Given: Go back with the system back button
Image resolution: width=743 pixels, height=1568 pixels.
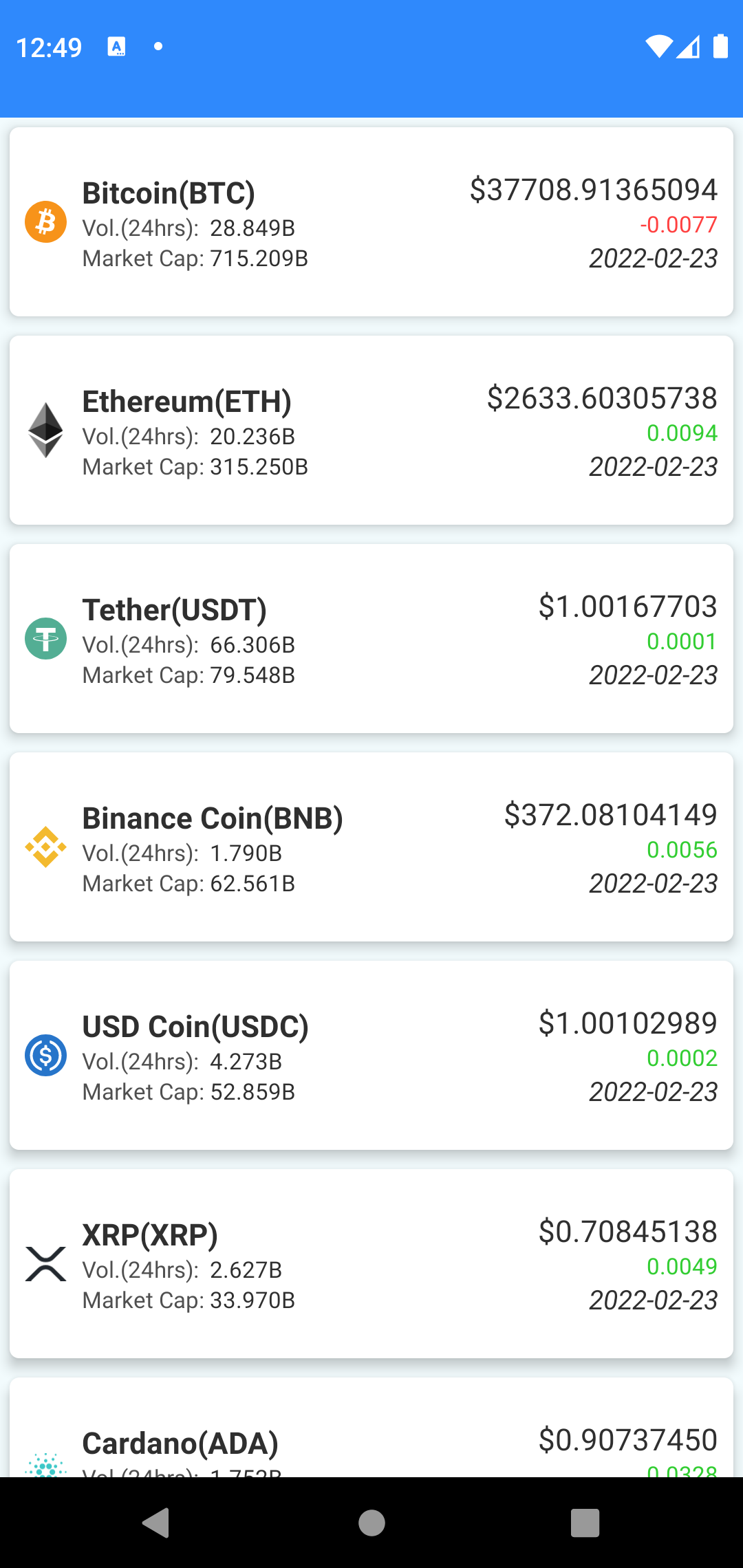Looking at the screenshot, I should (156, 1523).
